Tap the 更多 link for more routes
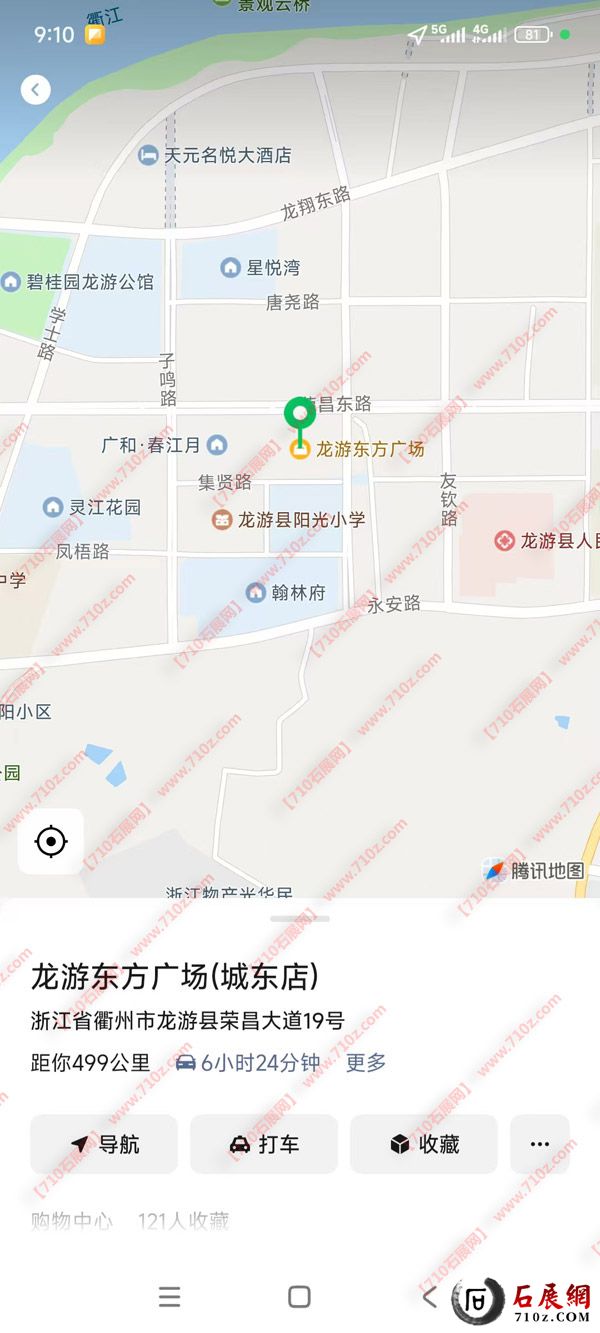This screenshot has width=600, height=1333. click(366, 1063)
